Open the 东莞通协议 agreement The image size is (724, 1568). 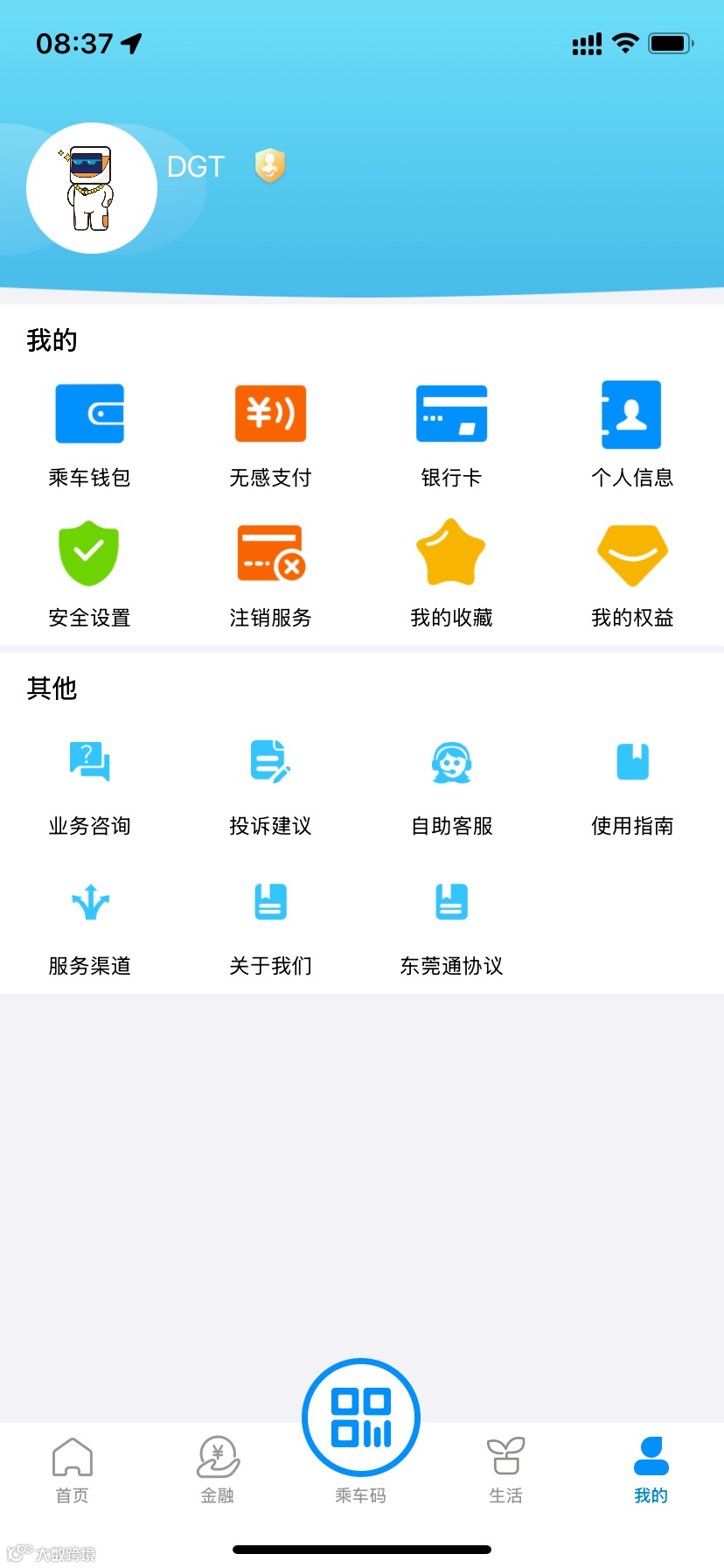point(451,923)
